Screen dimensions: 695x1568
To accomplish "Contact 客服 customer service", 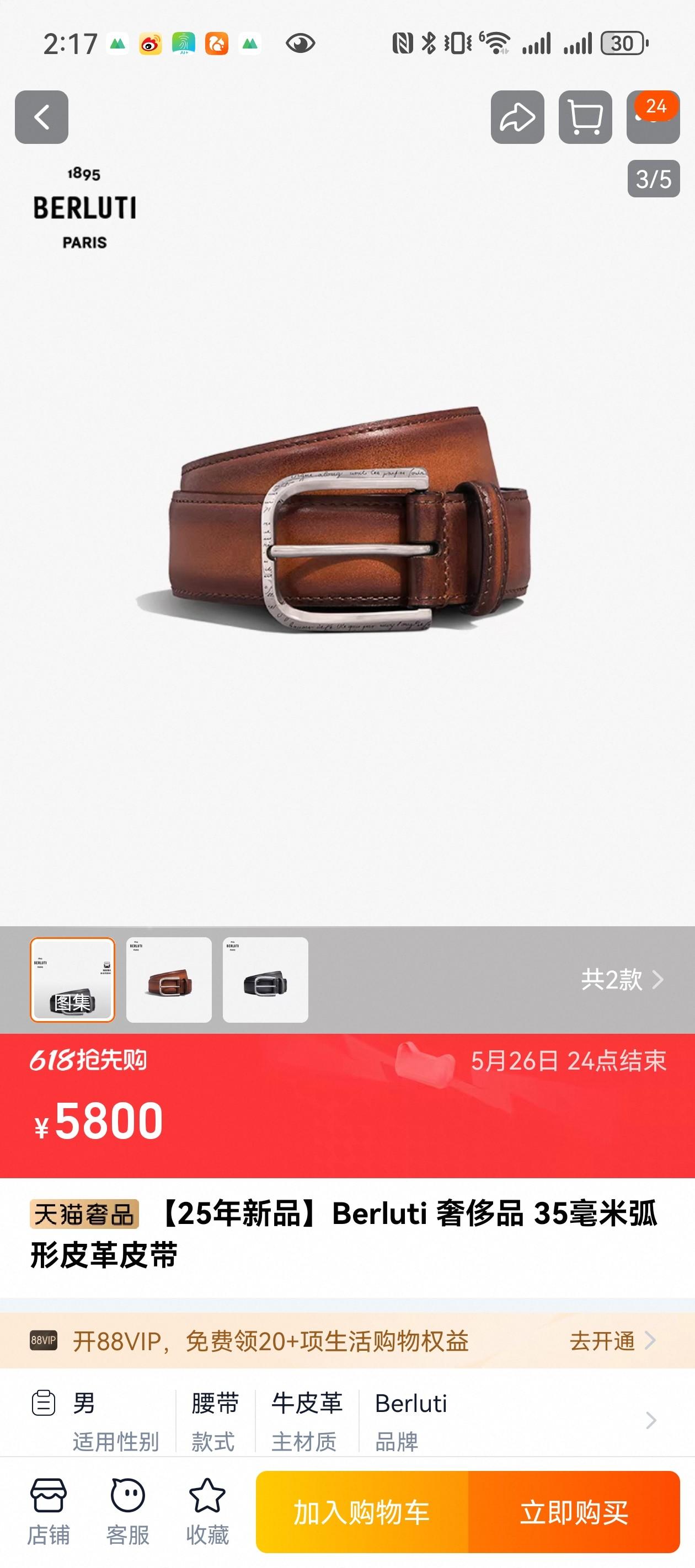I will point(127,1511).
